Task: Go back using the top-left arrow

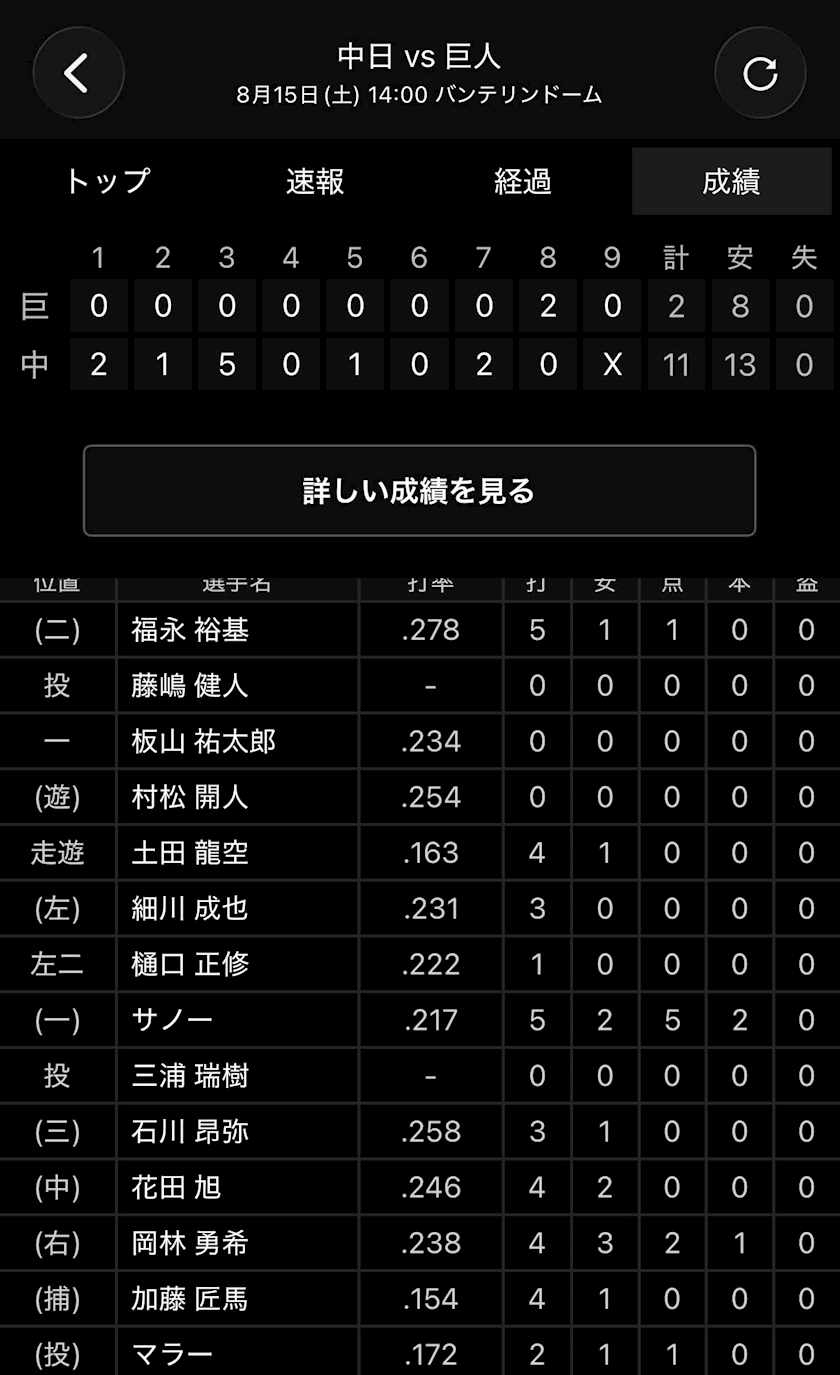Action: pos(78,73)
